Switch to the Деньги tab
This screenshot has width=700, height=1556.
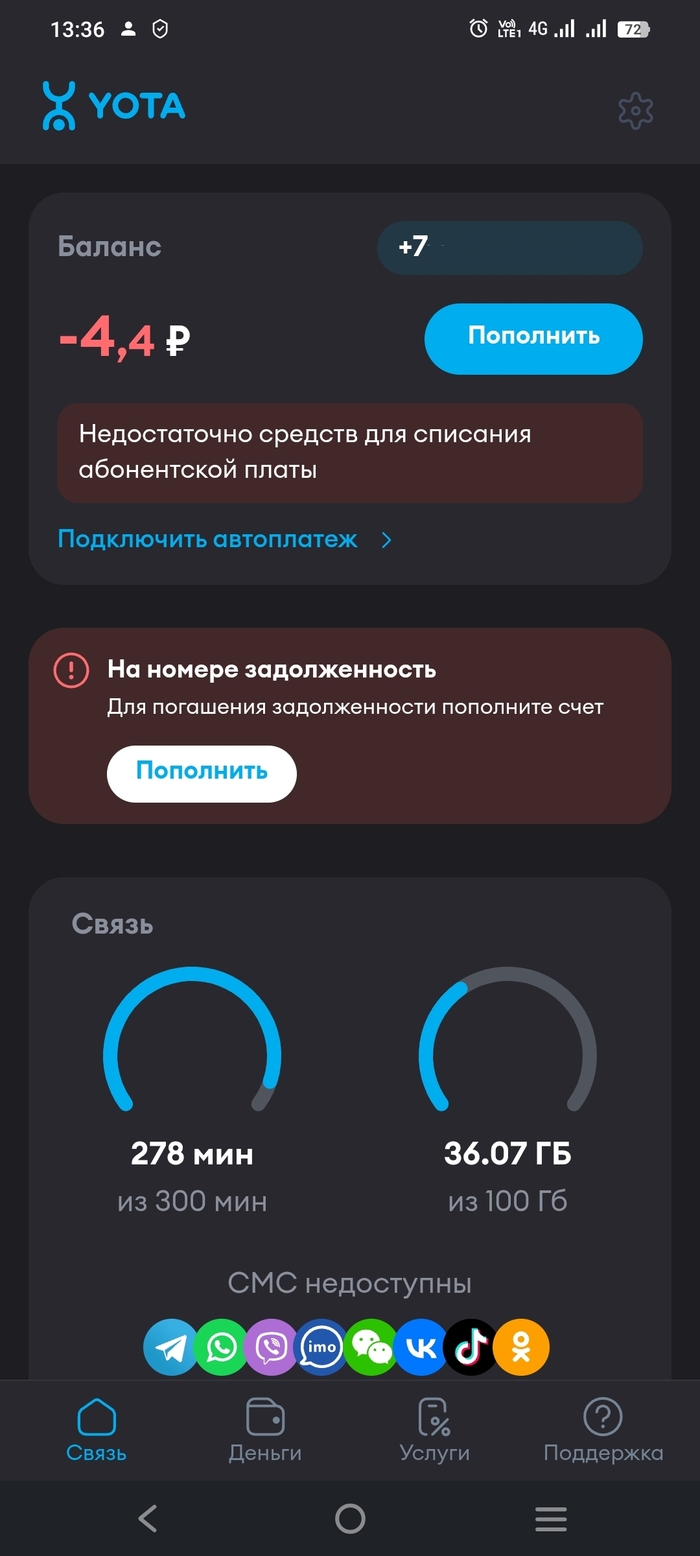click(x=265, y=1430)
